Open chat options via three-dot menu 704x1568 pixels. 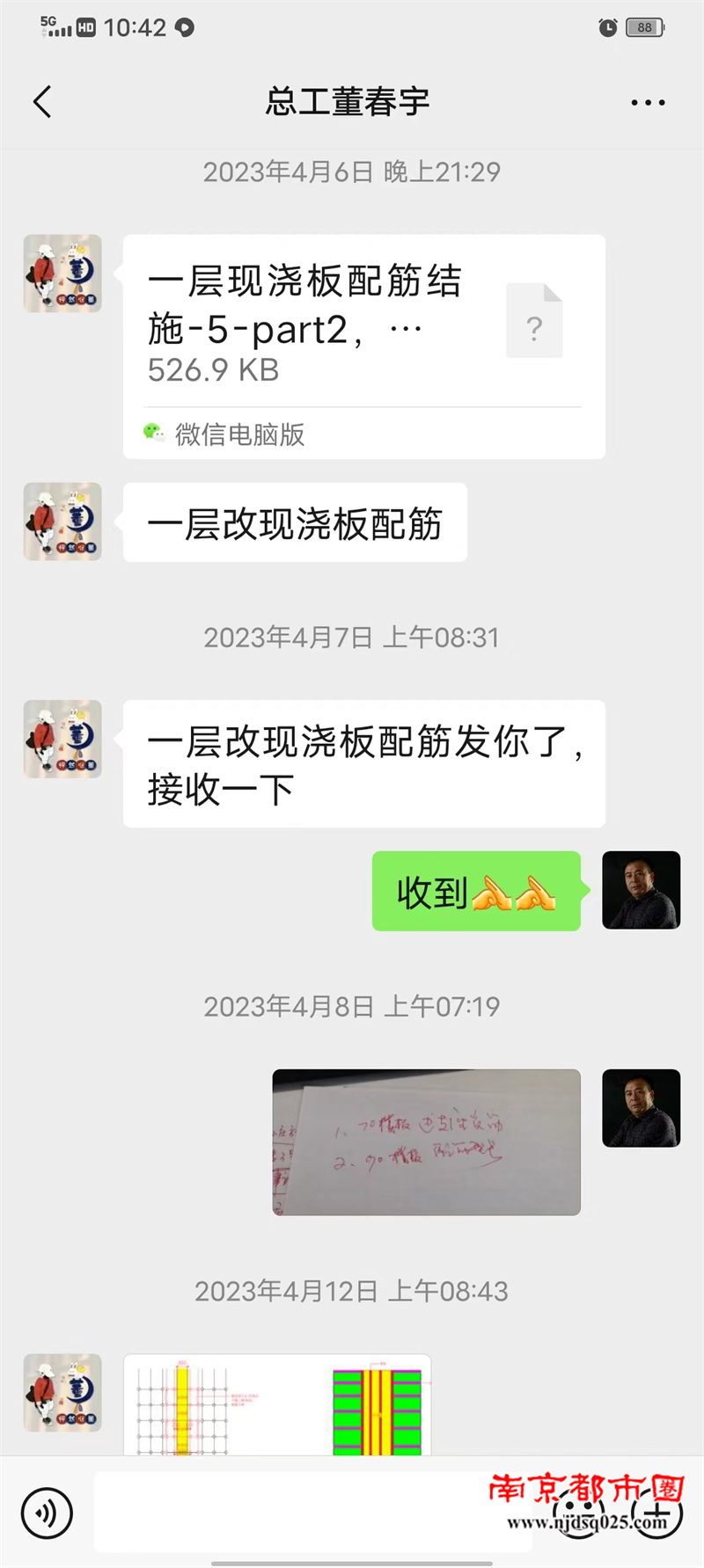click(x=647, y=101)
